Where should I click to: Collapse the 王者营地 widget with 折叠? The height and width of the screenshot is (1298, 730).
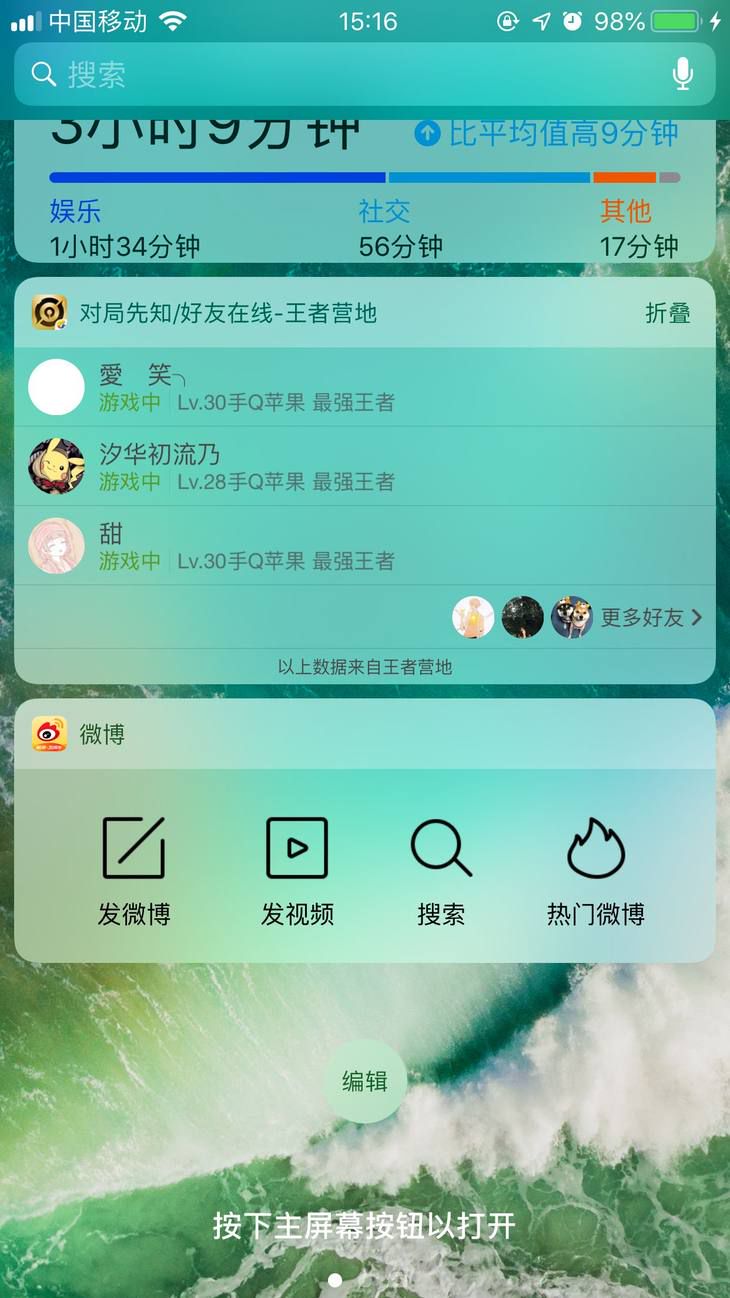[x=668, y=313]
